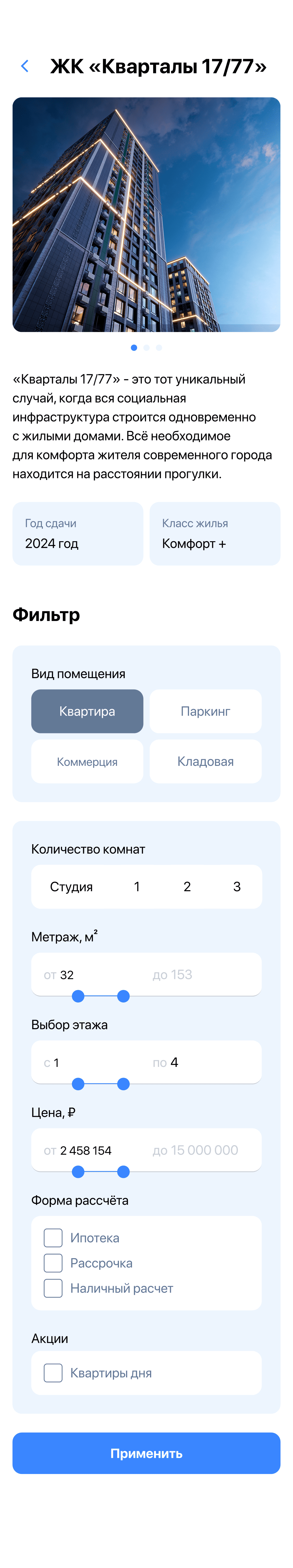This screenshot has height=1568, width=293.
Task: Select the Кладовая room type
Action: coord(205,761)
